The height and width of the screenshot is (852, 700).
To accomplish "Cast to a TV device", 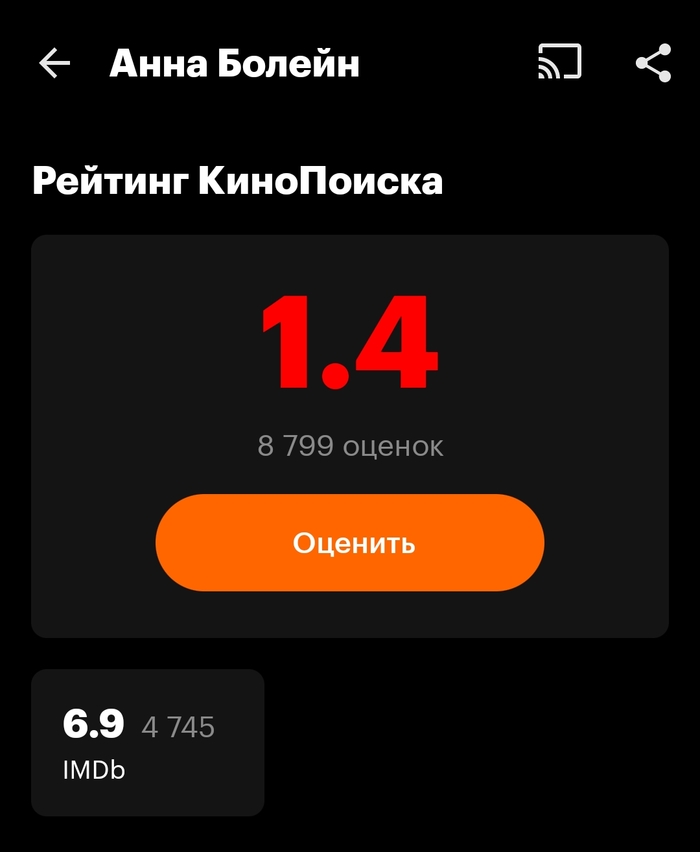I will pyautogui.click(x=559, y=63).
